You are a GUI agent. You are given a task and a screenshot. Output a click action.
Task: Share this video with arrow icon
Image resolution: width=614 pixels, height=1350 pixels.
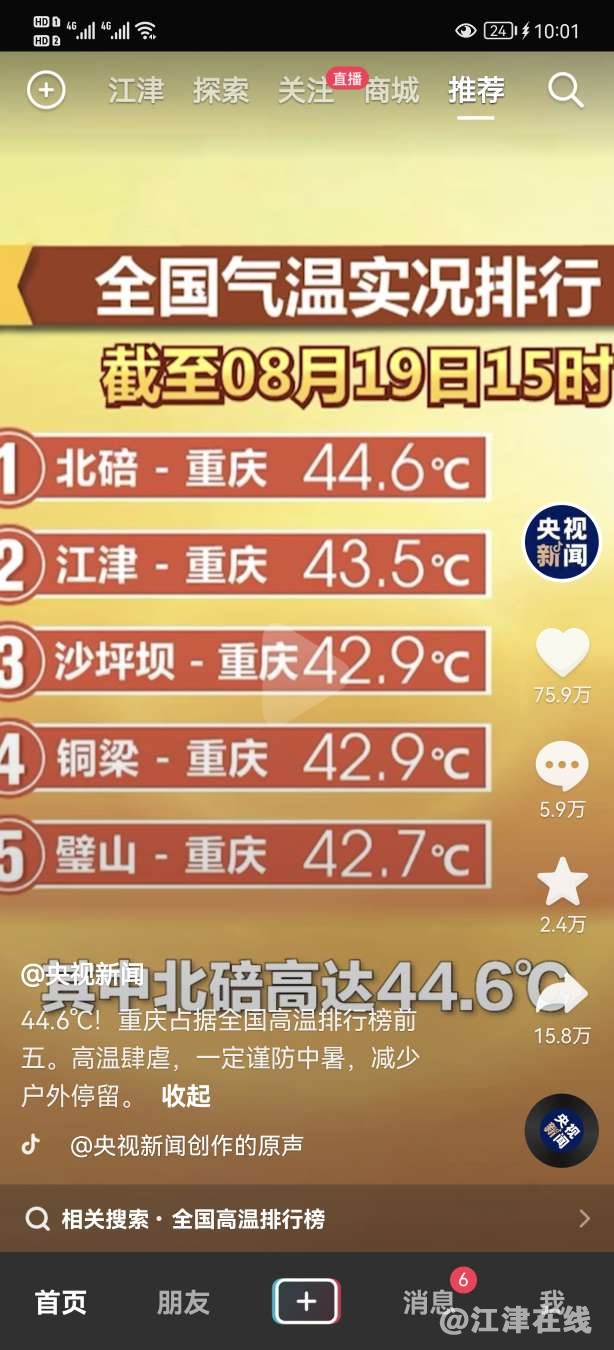pos(562,995)
